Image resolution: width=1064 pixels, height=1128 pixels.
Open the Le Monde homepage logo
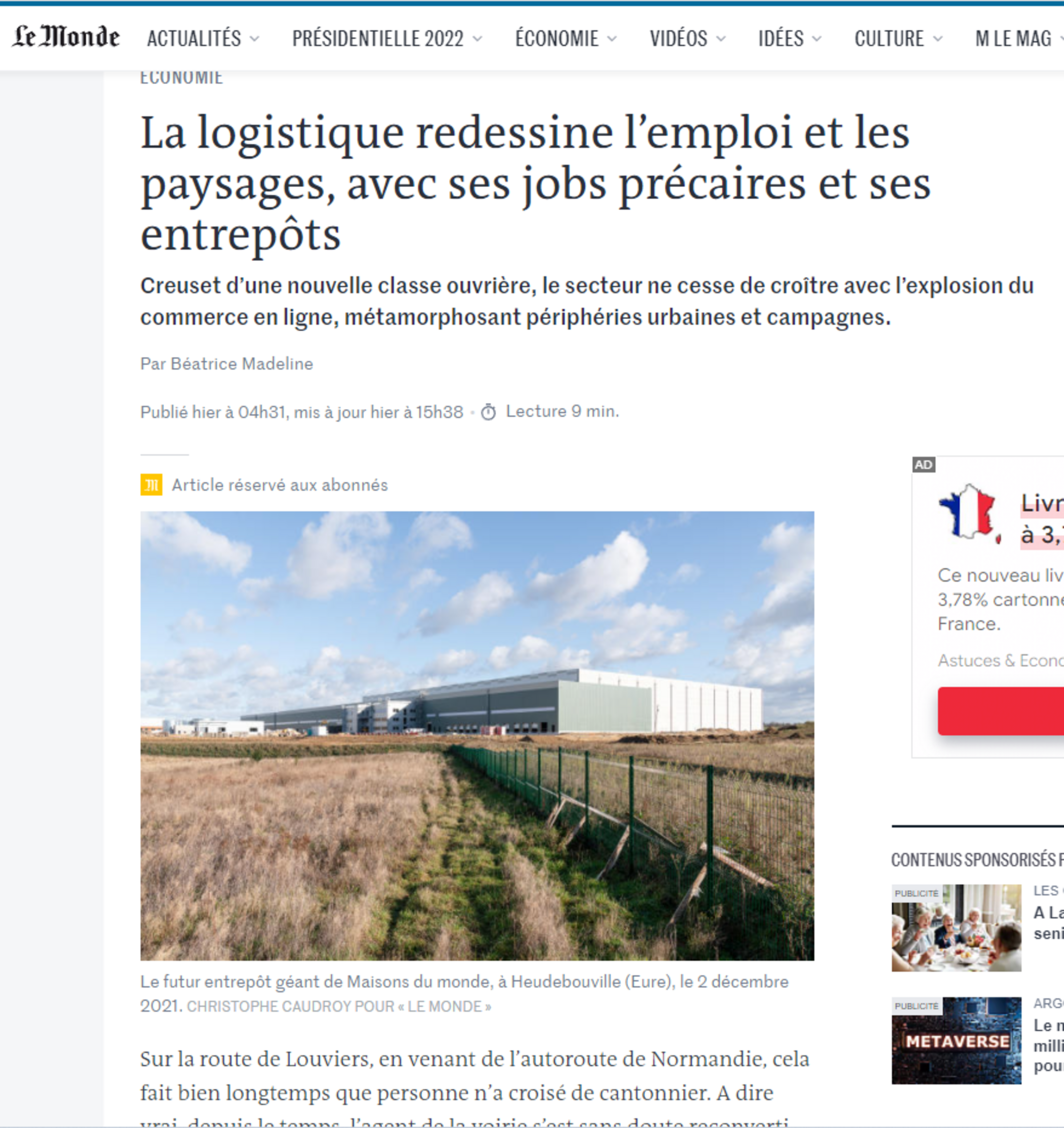coord(66,37)
